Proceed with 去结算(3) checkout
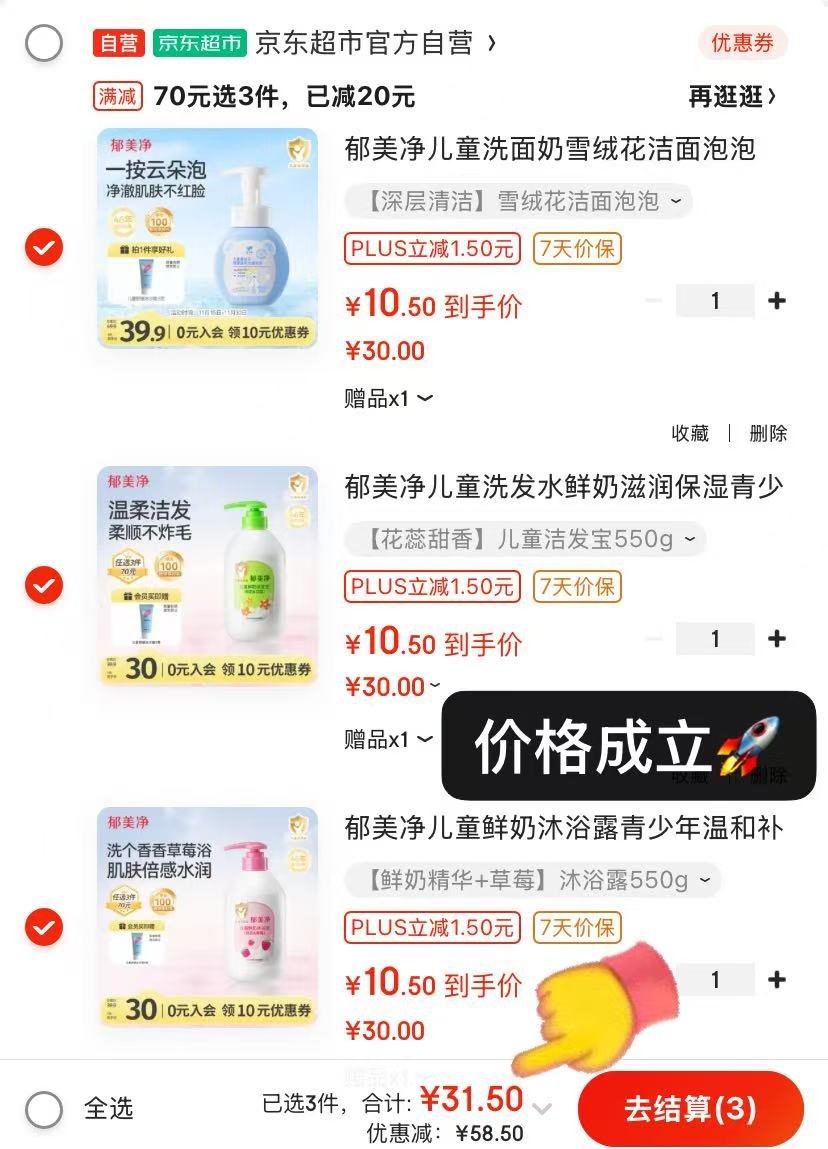Image resolution: width=828 pixels, height=1149 pixels. coord(690,1109)
